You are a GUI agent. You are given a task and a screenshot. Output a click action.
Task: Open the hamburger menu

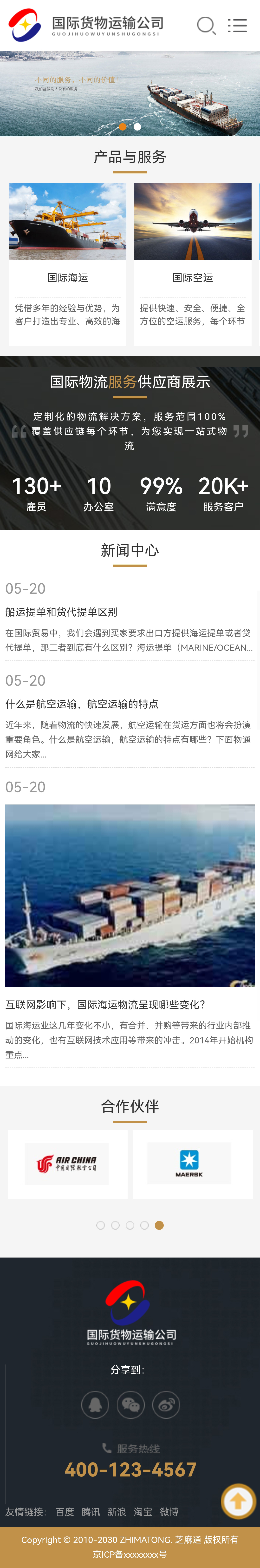pyautogui.click(x=237, y=26)
